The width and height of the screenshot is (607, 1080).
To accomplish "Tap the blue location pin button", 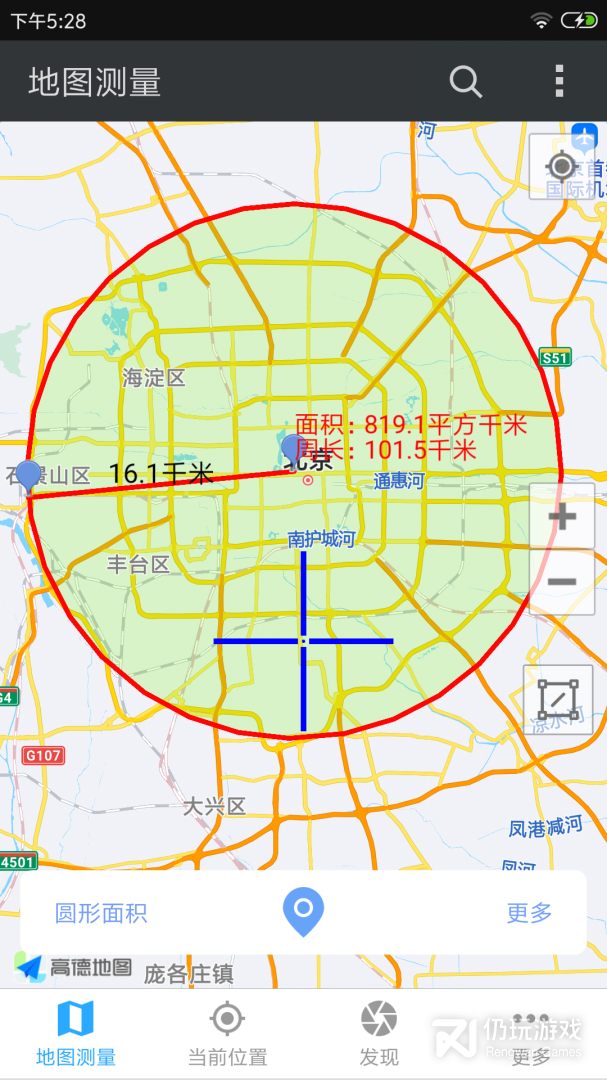I will coord(303,912).
